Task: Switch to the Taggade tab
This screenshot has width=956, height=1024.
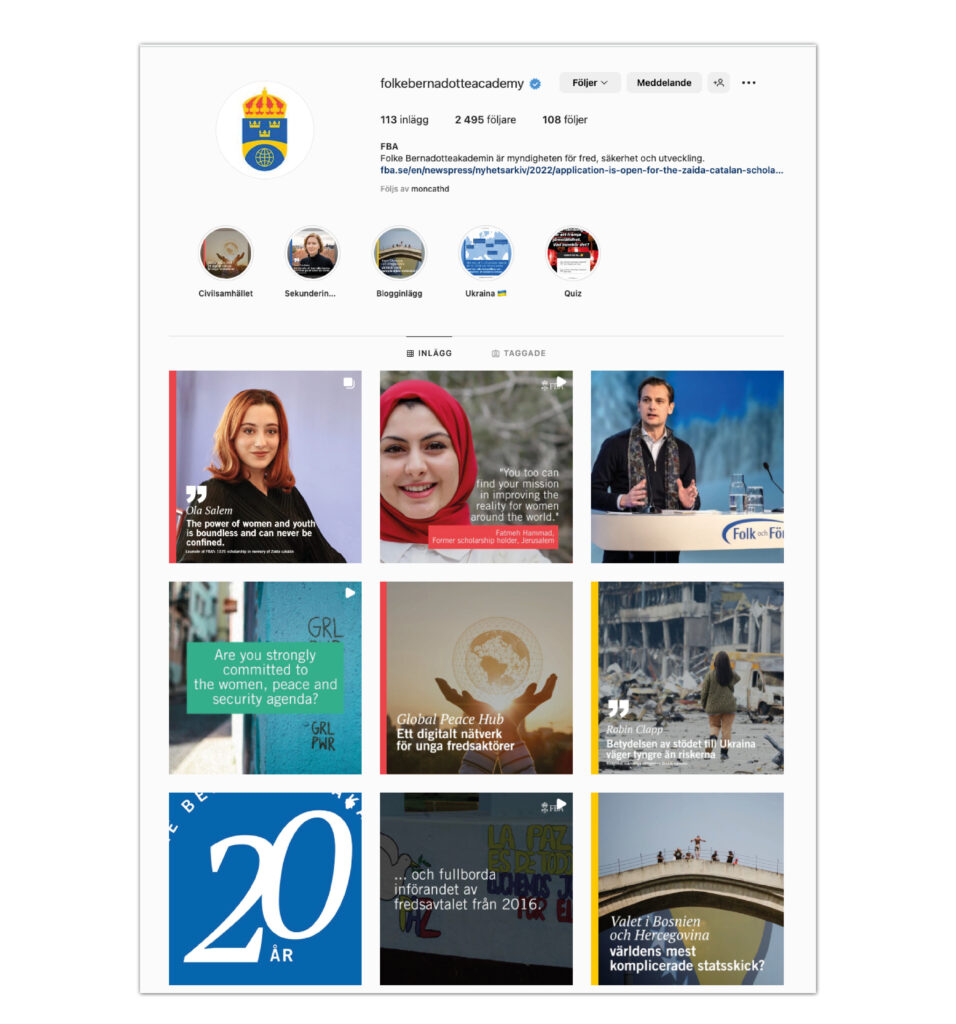Action: point(519,354)
